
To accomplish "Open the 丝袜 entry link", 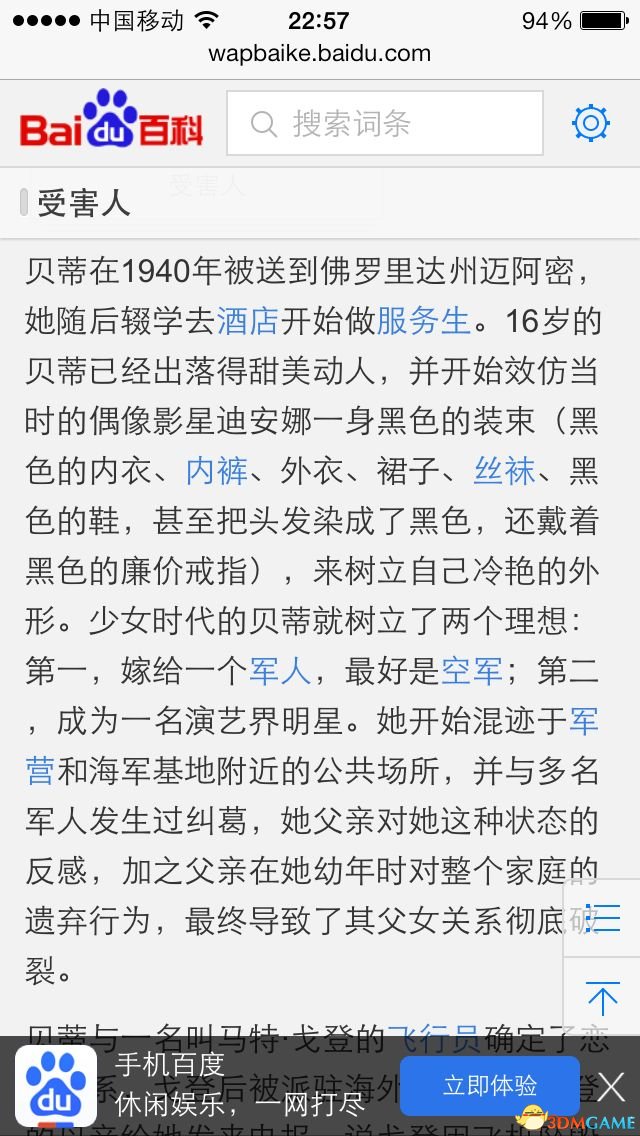I will pyautogui.click(x=504, y=472).
